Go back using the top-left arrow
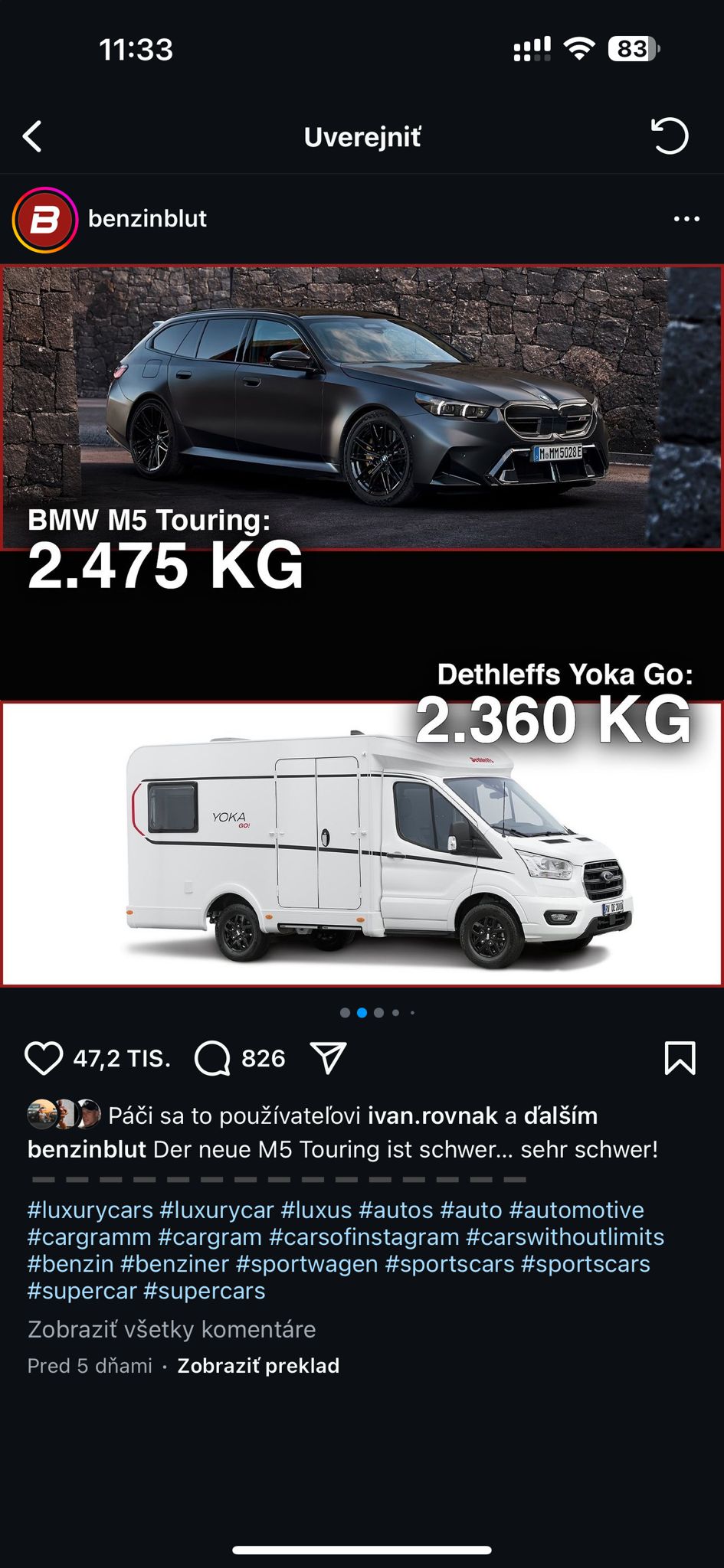The height and width of the screenshot is (1568, 724). pyautogui.click(x=32, y=137)
